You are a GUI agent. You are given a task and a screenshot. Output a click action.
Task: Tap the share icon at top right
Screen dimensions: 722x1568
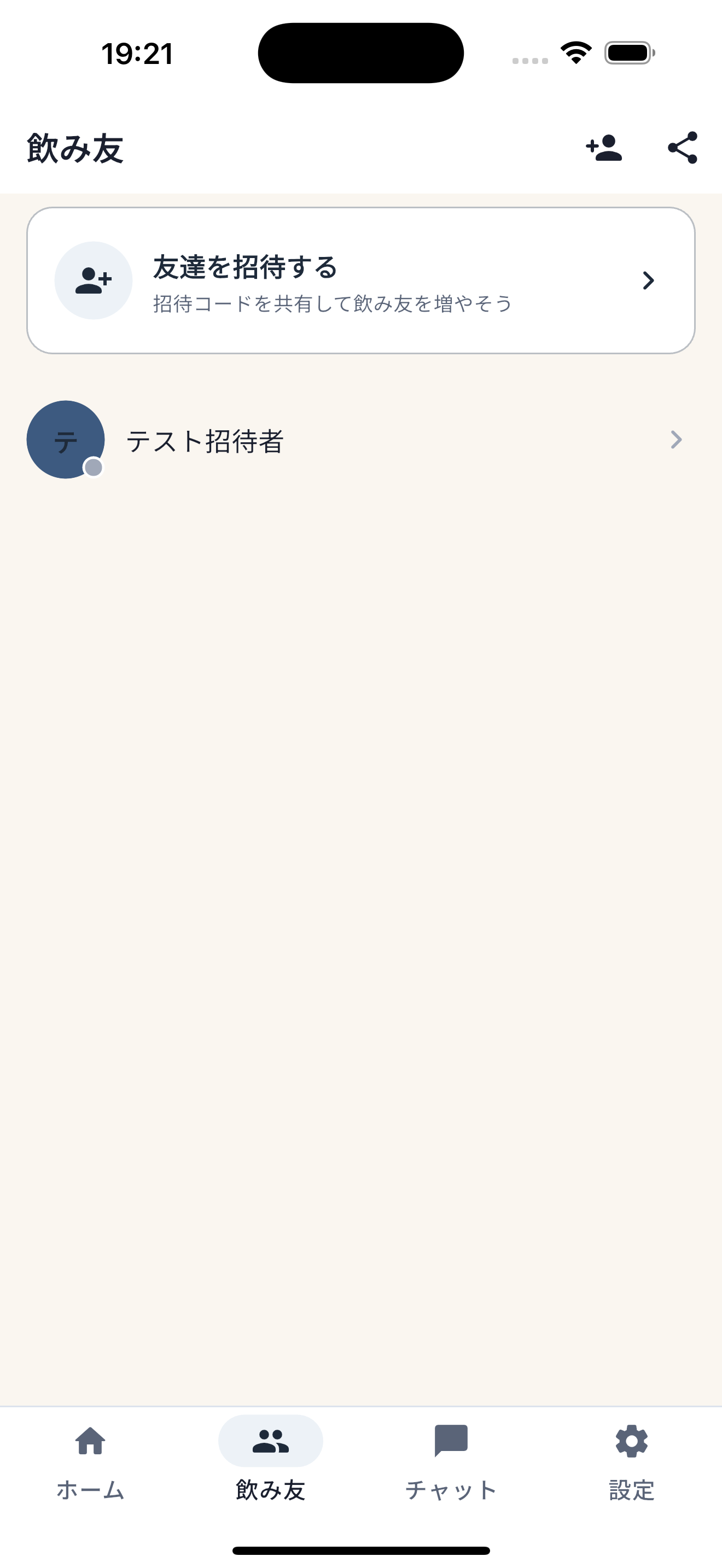click(683, 148)
